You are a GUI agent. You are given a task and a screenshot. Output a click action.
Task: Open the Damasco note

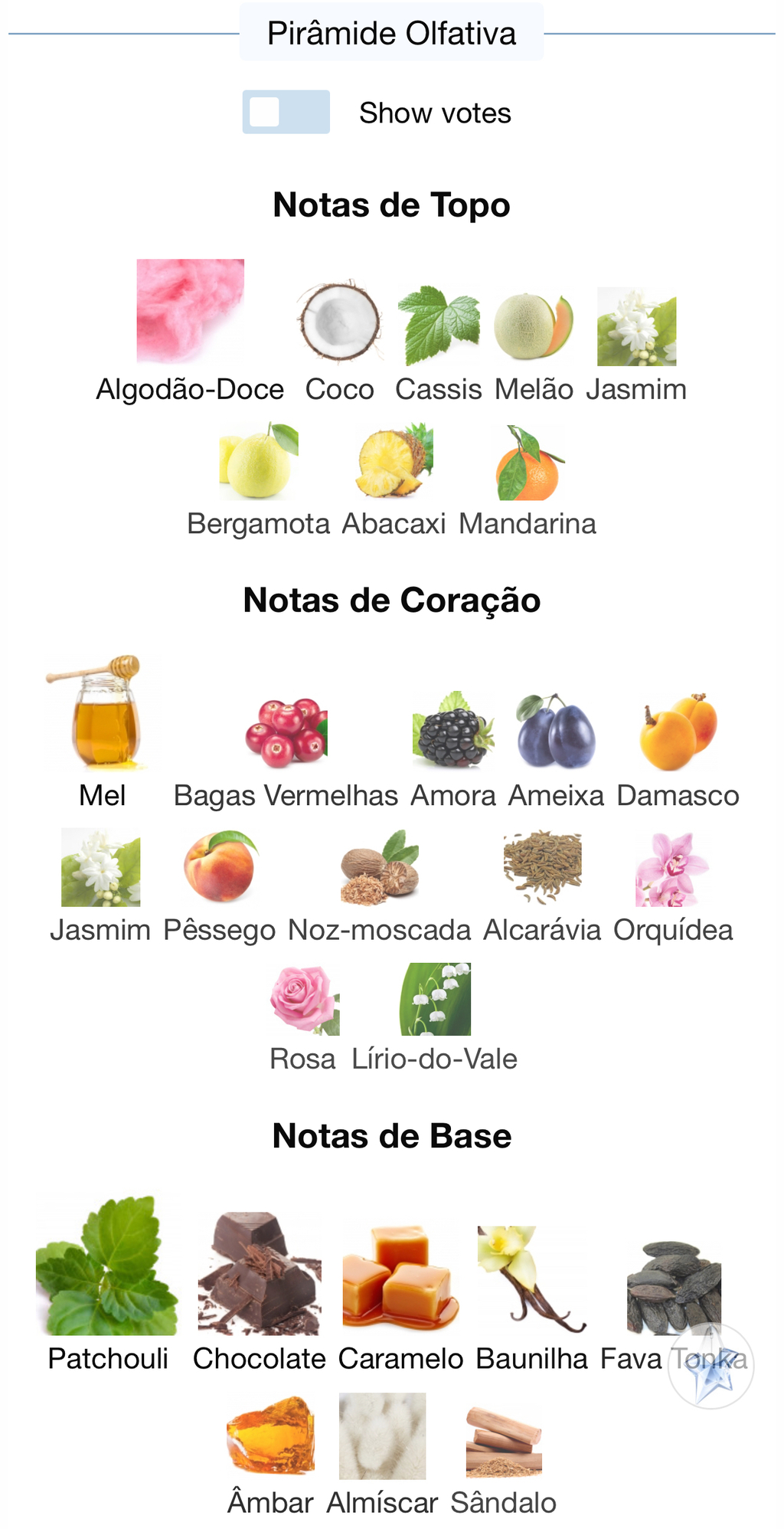pos(678,731)
